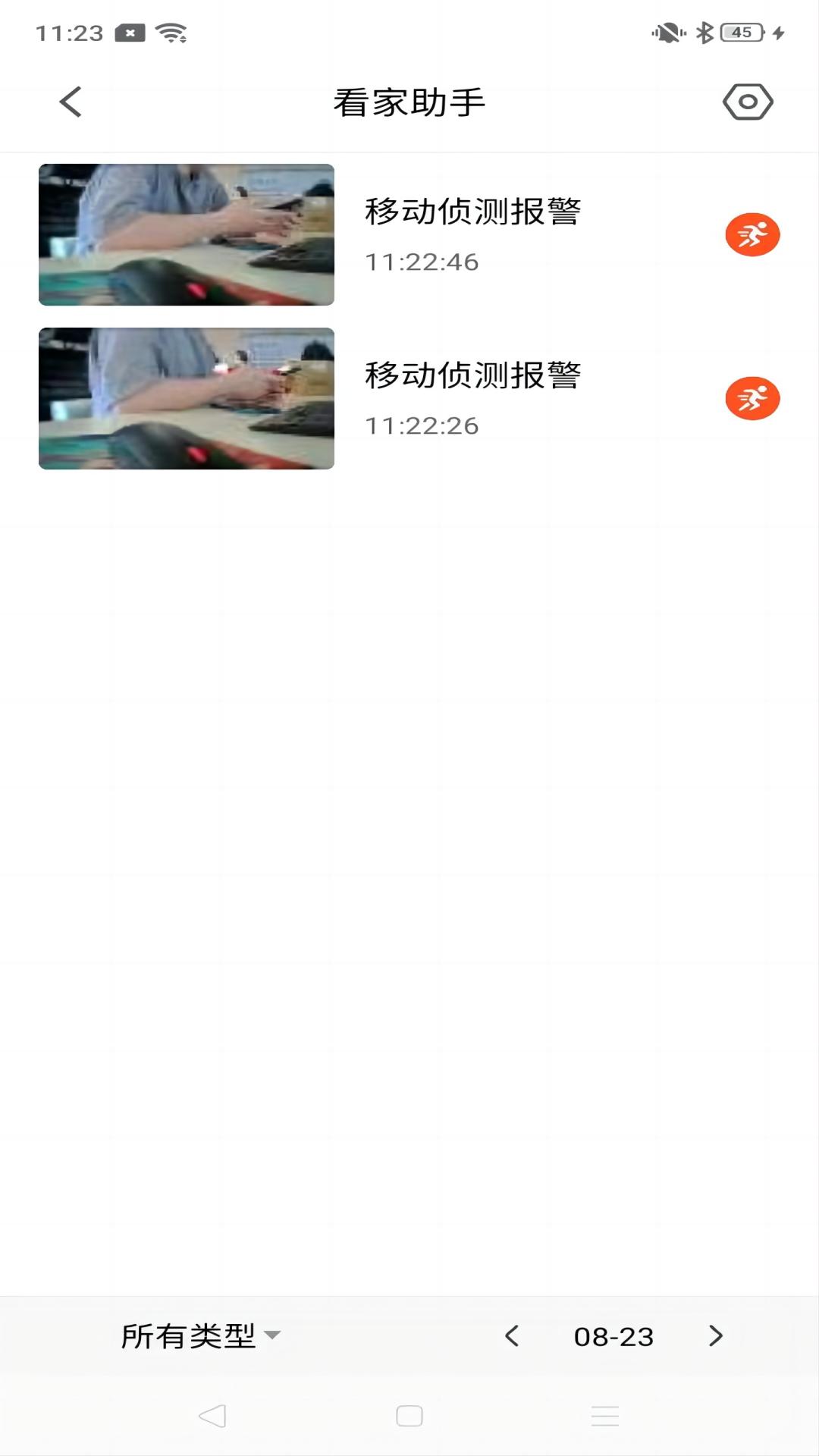Tap the previous-day chevron beside 08-23

pos(513,1336)
